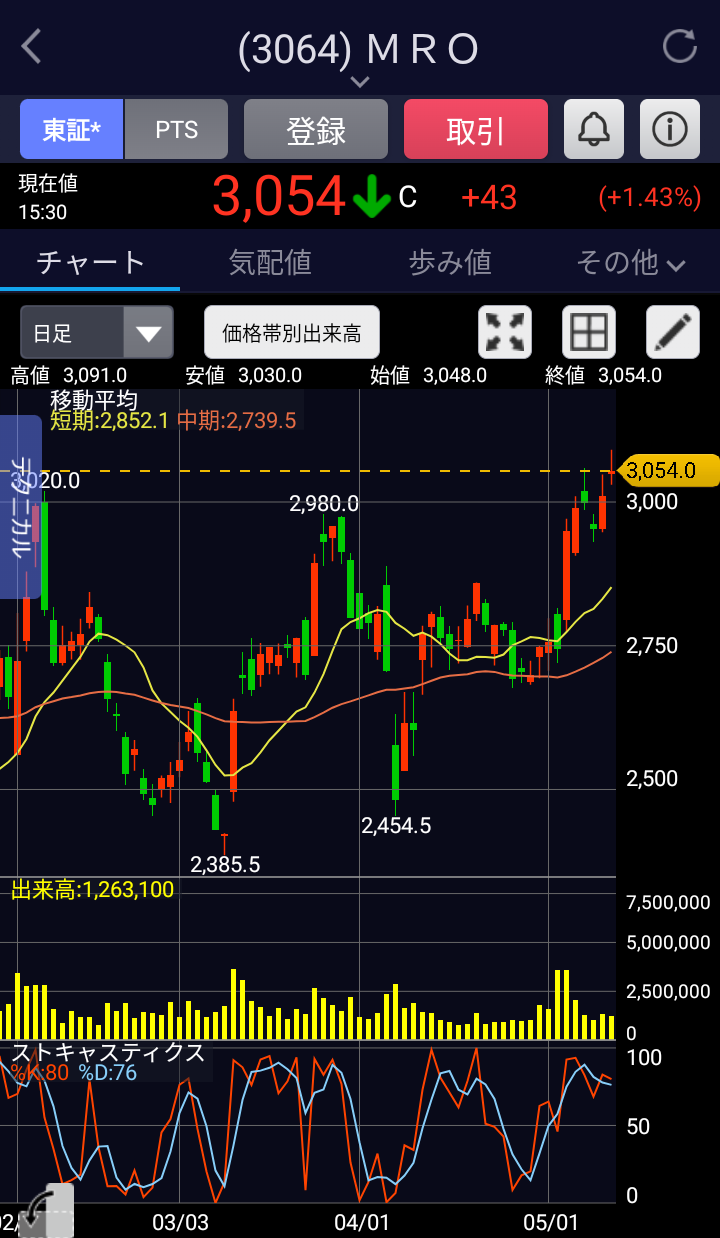Open the multi-chart grid view
Image resolution: width=720 pixels, height=1238 pixels.
click(x=589, y=333)
